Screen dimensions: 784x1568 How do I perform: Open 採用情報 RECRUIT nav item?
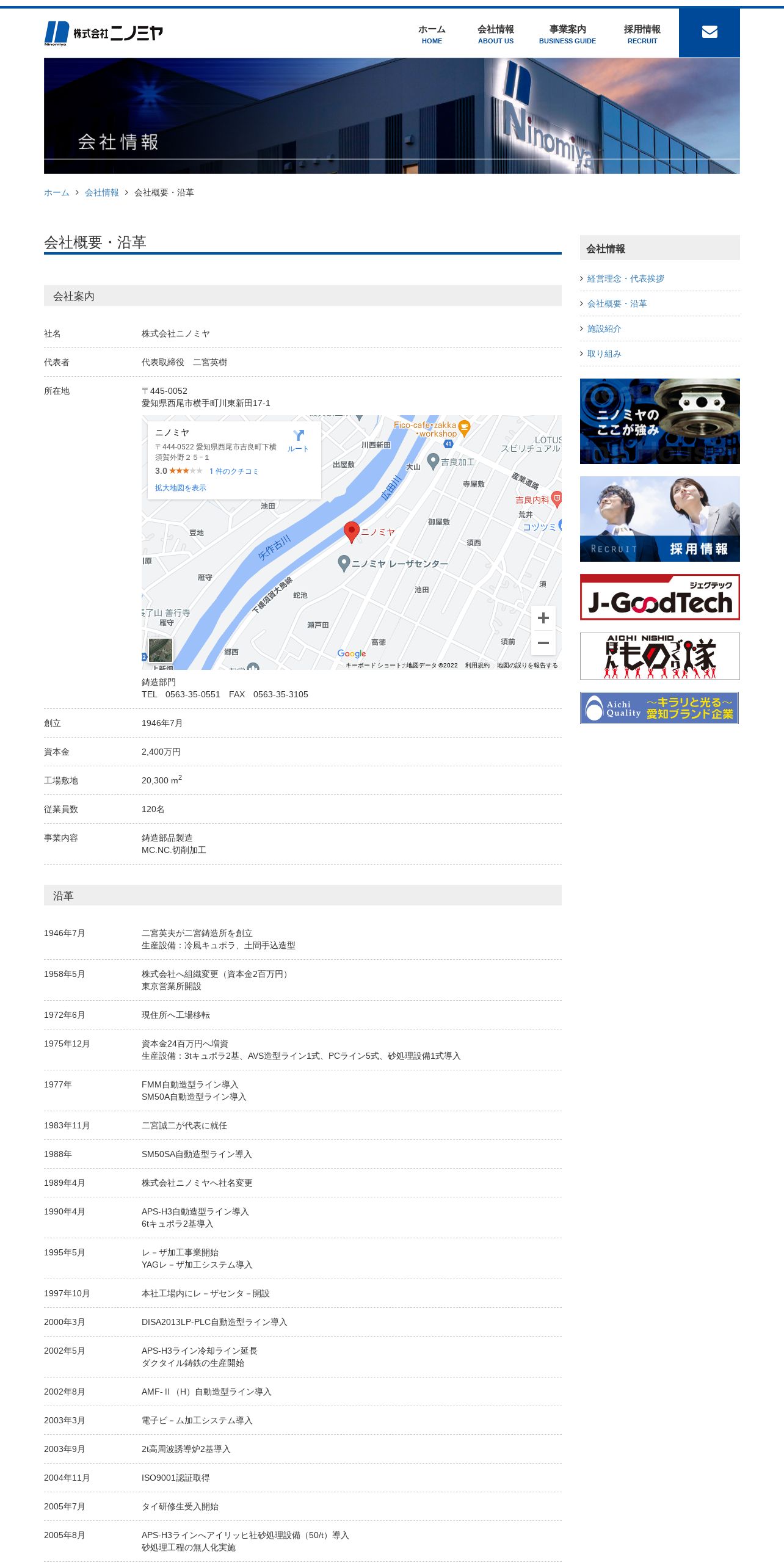(x=642, y=34)
